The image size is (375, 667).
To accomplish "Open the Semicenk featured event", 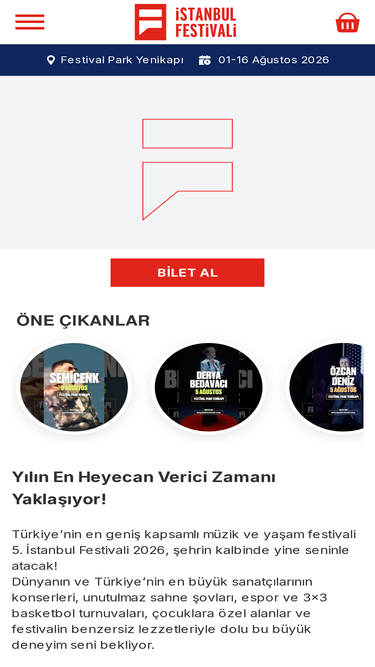I will click(74, 387).
